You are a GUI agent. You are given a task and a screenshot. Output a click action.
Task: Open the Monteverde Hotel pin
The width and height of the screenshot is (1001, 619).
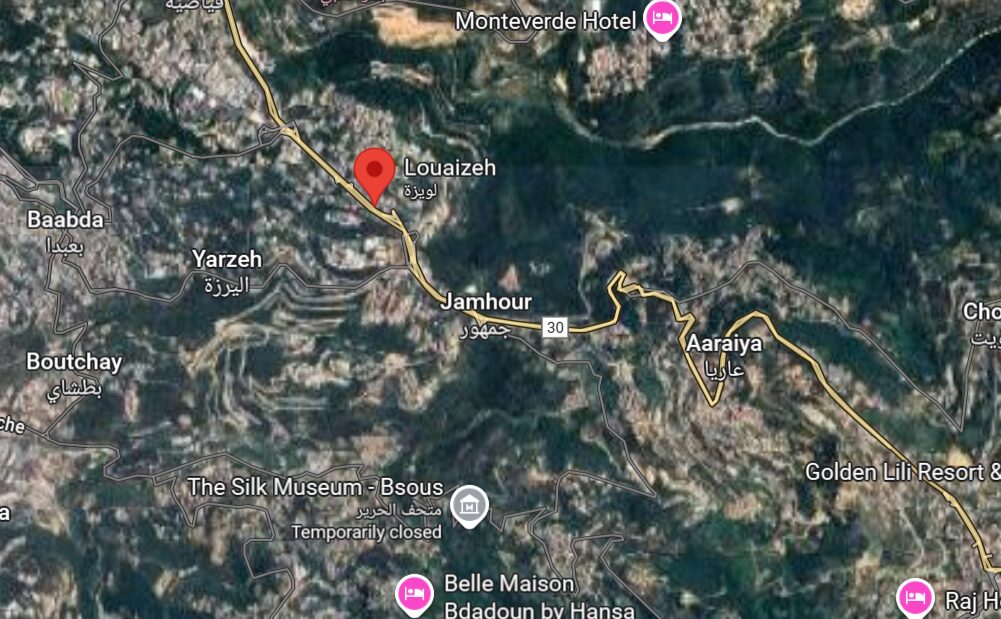pyautogui.click(x=661, y=20)
